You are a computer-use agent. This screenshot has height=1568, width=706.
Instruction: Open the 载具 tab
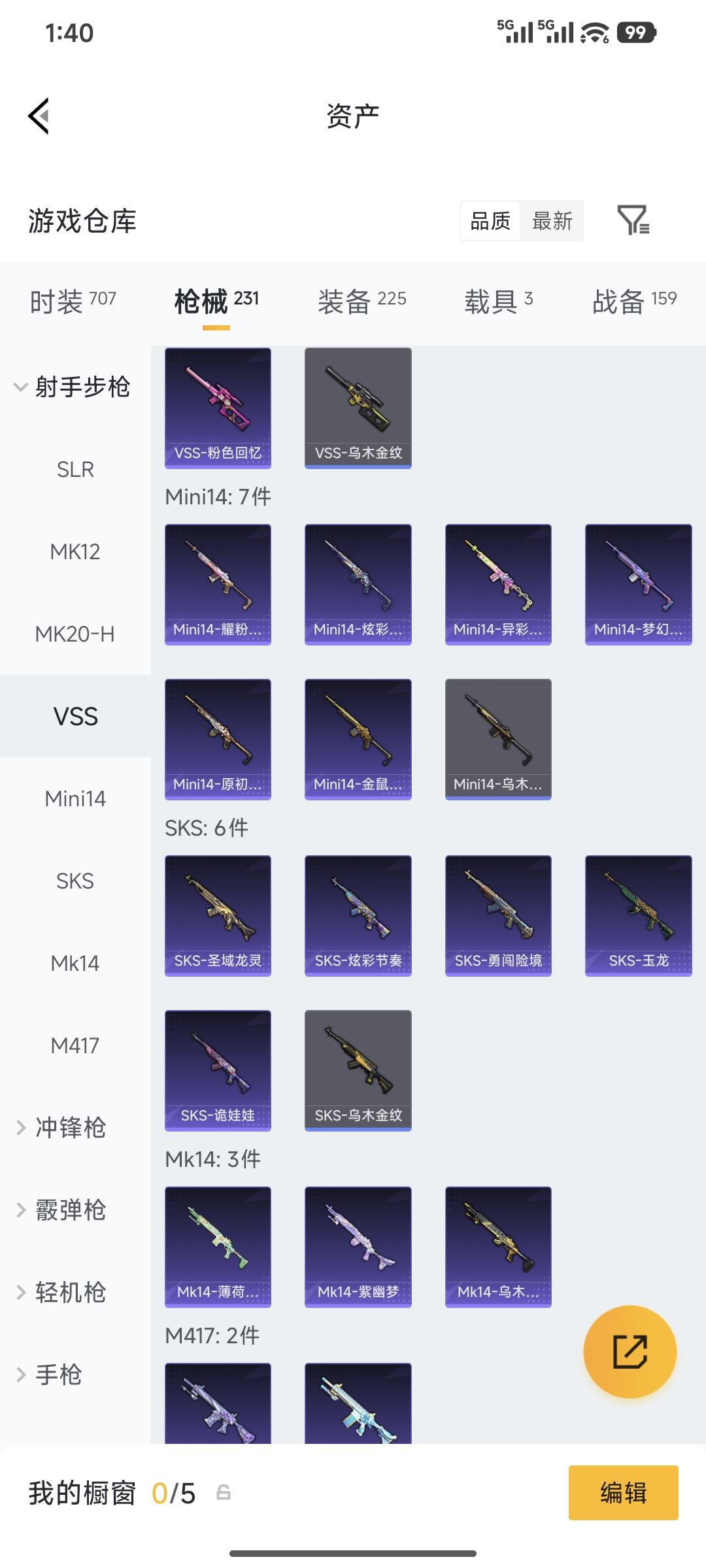[499, 301]
